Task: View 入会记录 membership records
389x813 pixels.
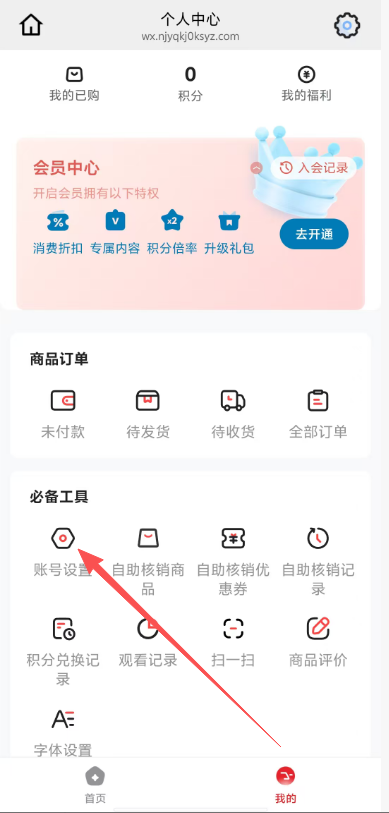Action: [316, 167]
